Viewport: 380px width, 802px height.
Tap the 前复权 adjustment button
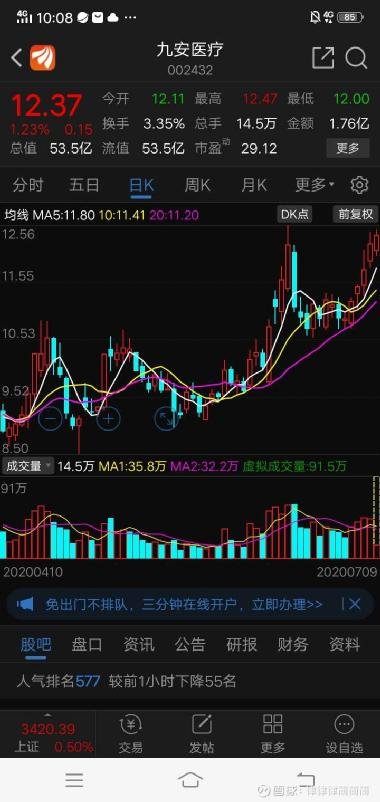point(355,214)
